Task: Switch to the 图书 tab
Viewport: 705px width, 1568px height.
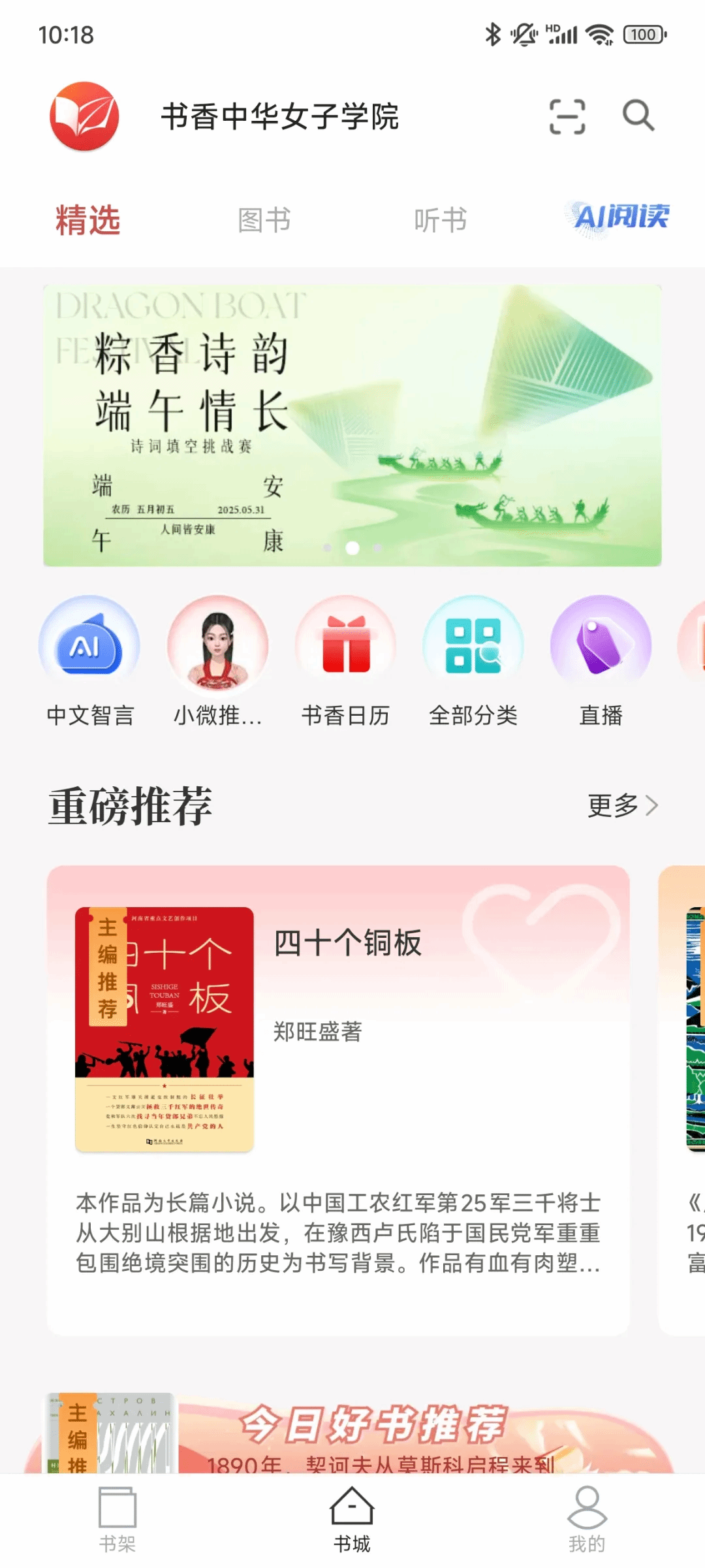Action: point(264,220)
